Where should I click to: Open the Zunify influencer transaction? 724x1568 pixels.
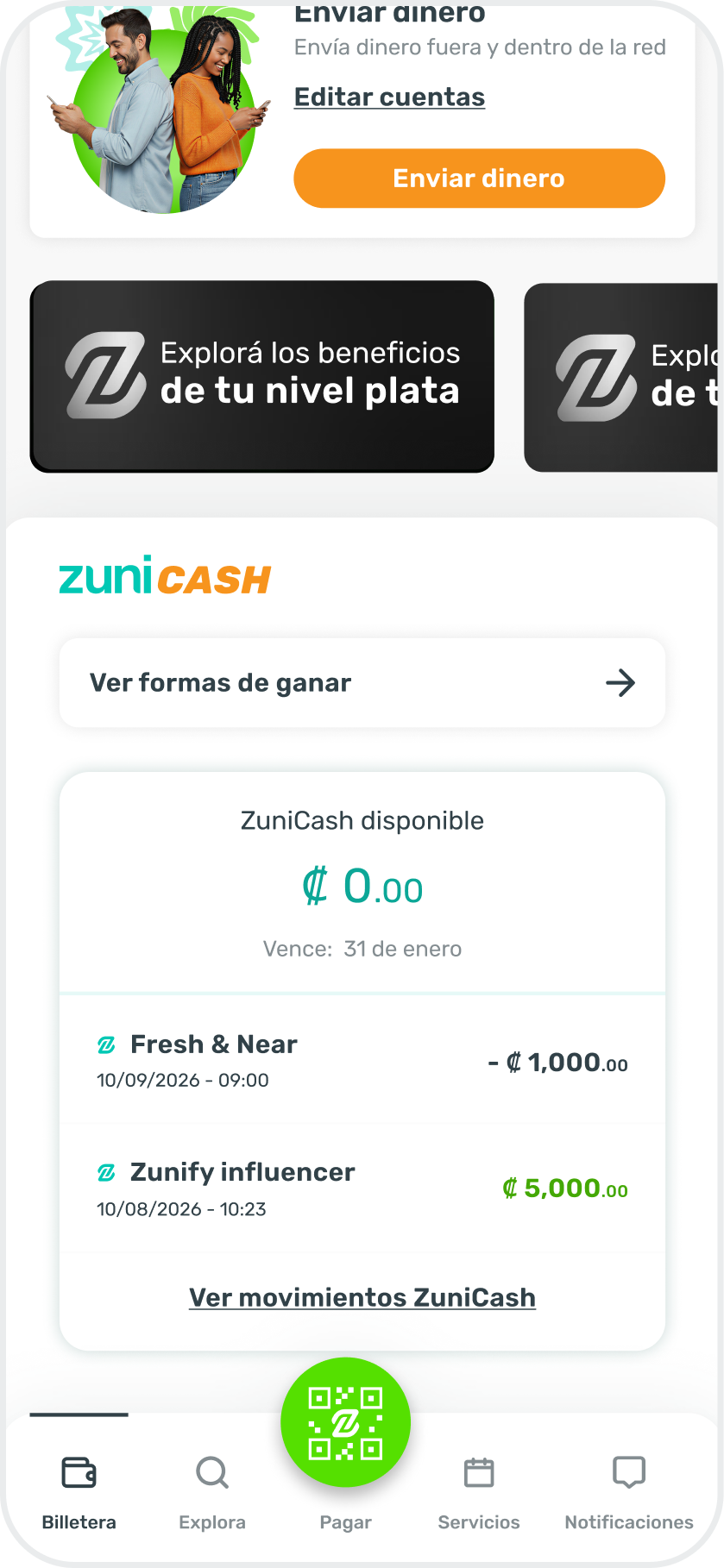tap(362, 1189)
